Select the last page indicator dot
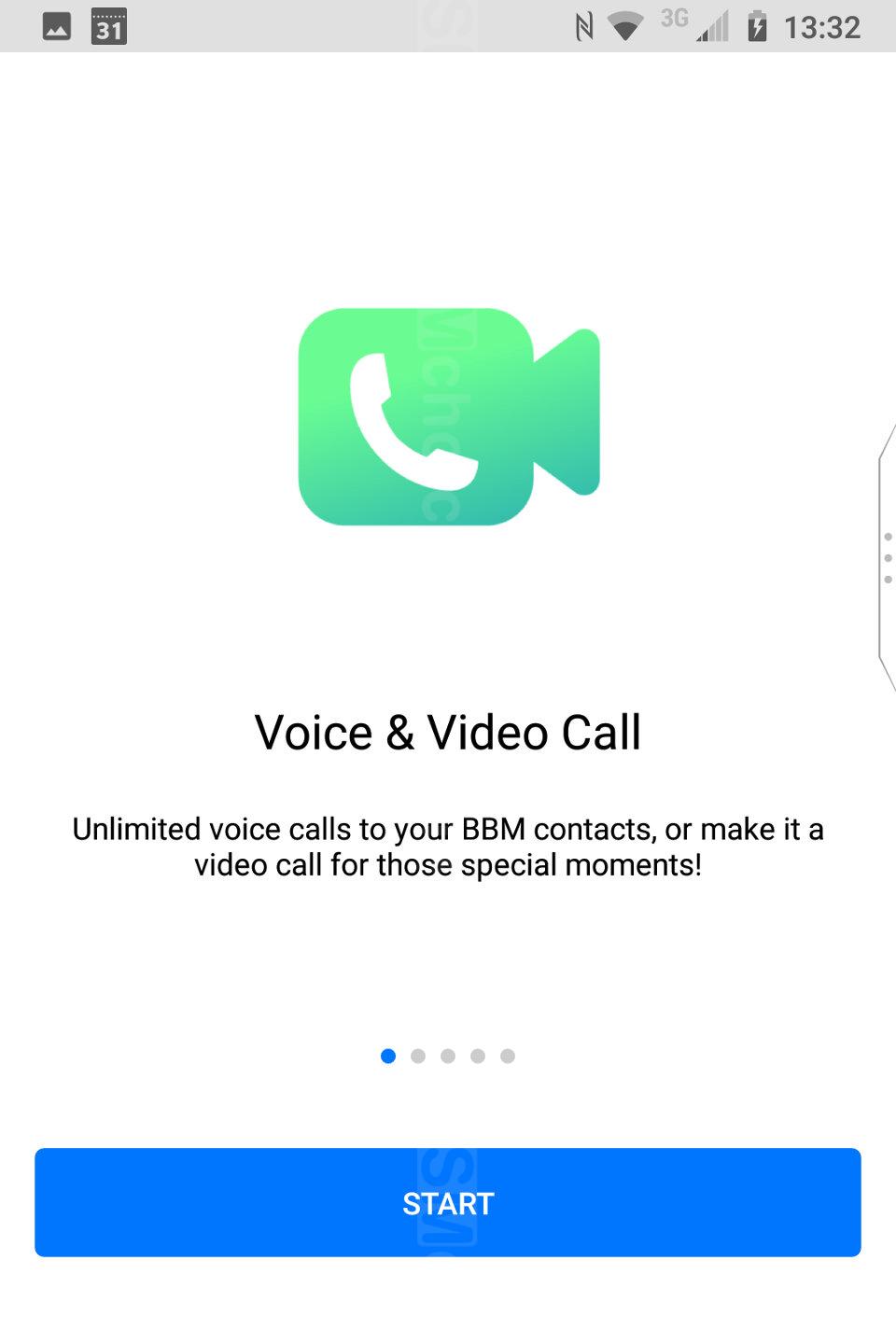This screenshot has width=896, height=1344. 508,1056
